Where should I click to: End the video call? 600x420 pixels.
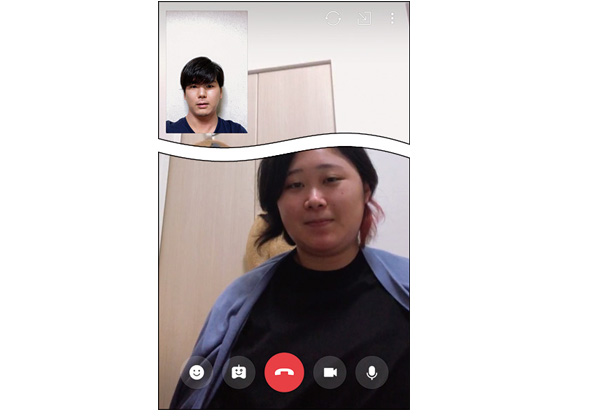click(284, 373)
